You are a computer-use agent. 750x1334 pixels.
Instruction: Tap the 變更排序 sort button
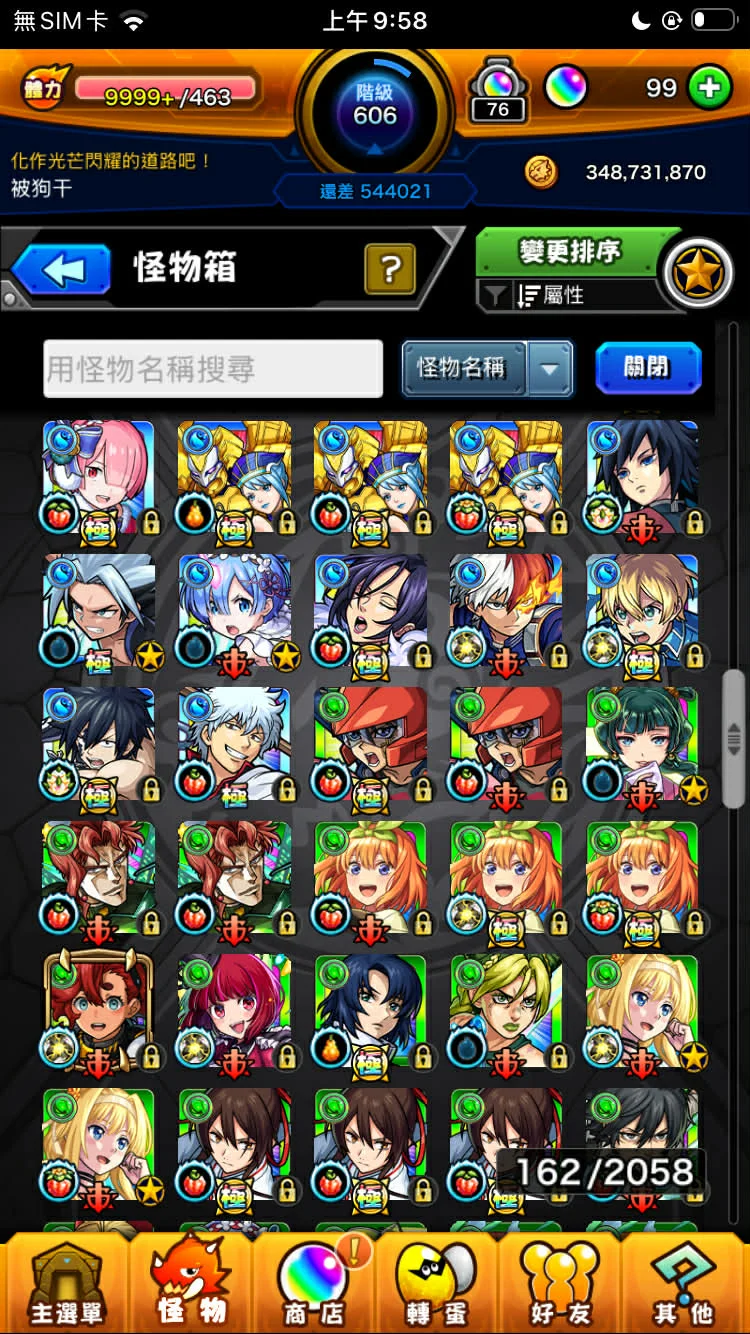point(570,252)
